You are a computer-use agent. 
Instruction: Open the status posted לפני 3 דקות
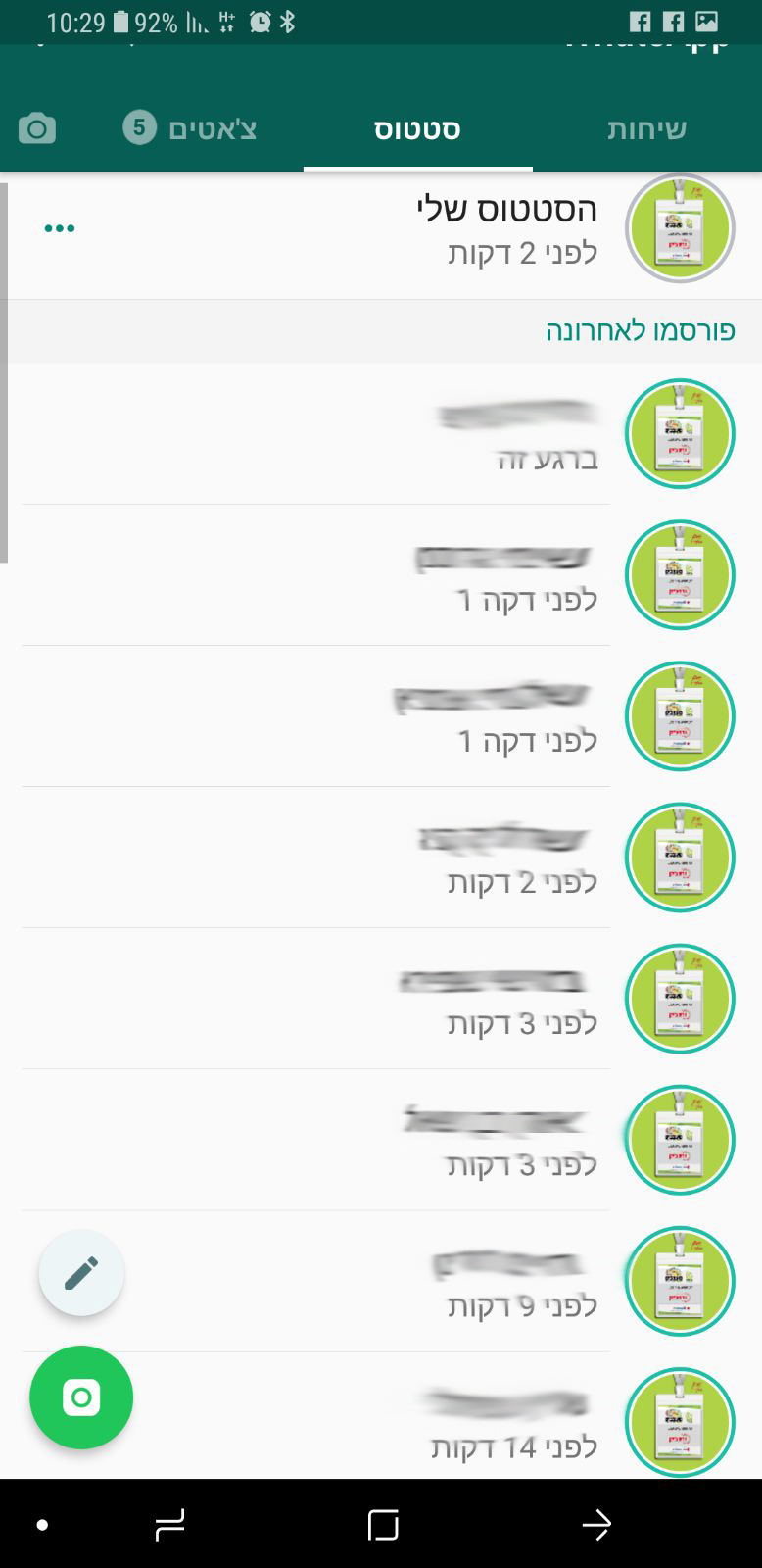392,998
